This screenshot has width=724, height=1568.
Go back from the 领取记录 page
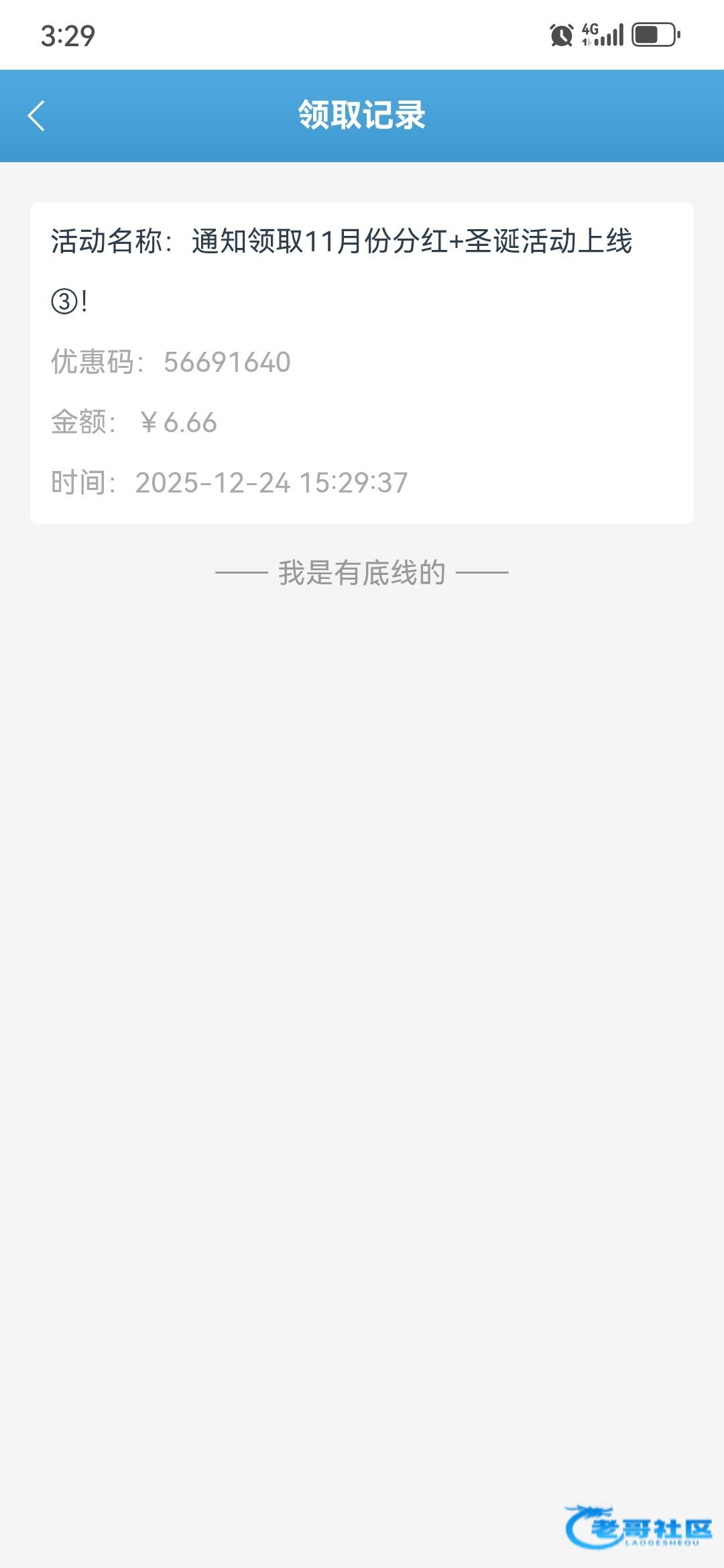coord(36,116)
